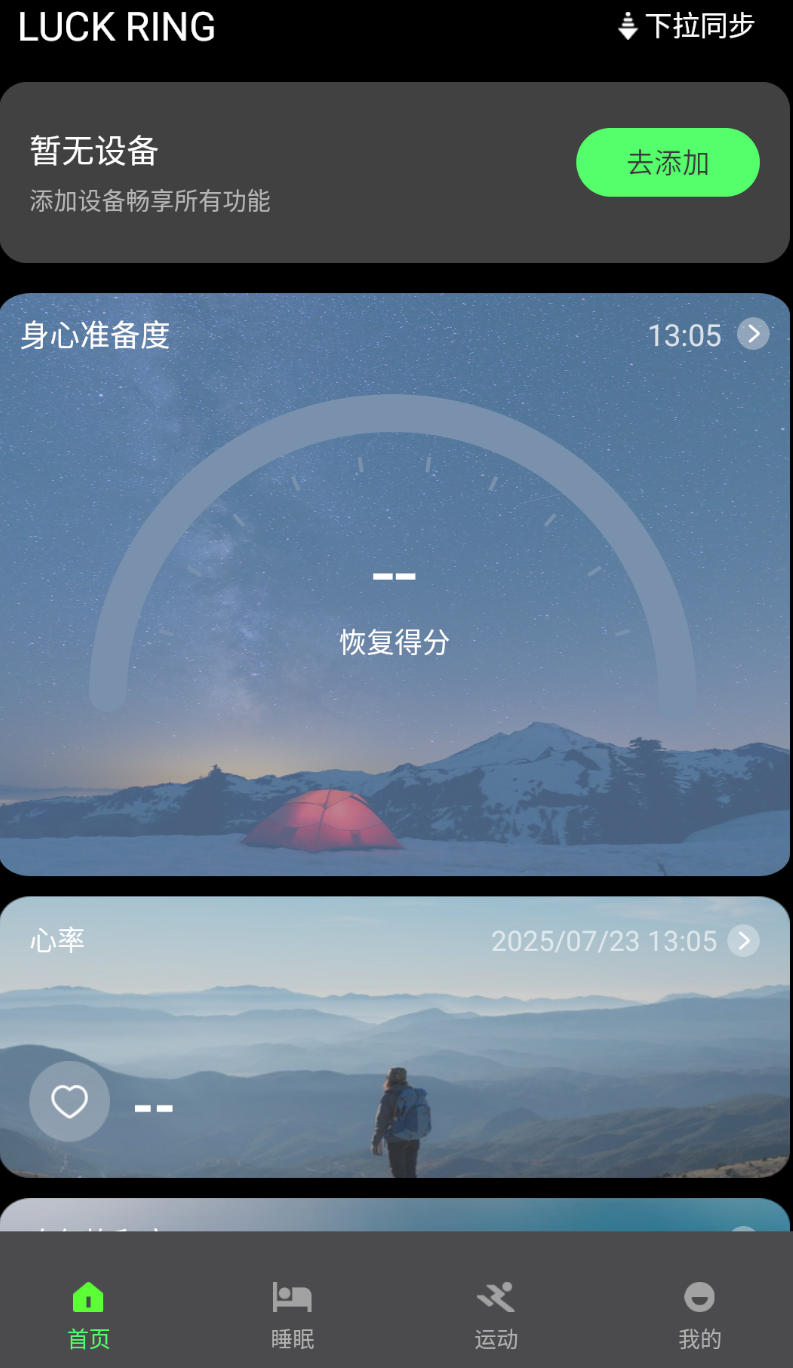Switch to the 睡眠 tab
Viewport: 793px width, 1368px height.
click(x=293, y=1315)
